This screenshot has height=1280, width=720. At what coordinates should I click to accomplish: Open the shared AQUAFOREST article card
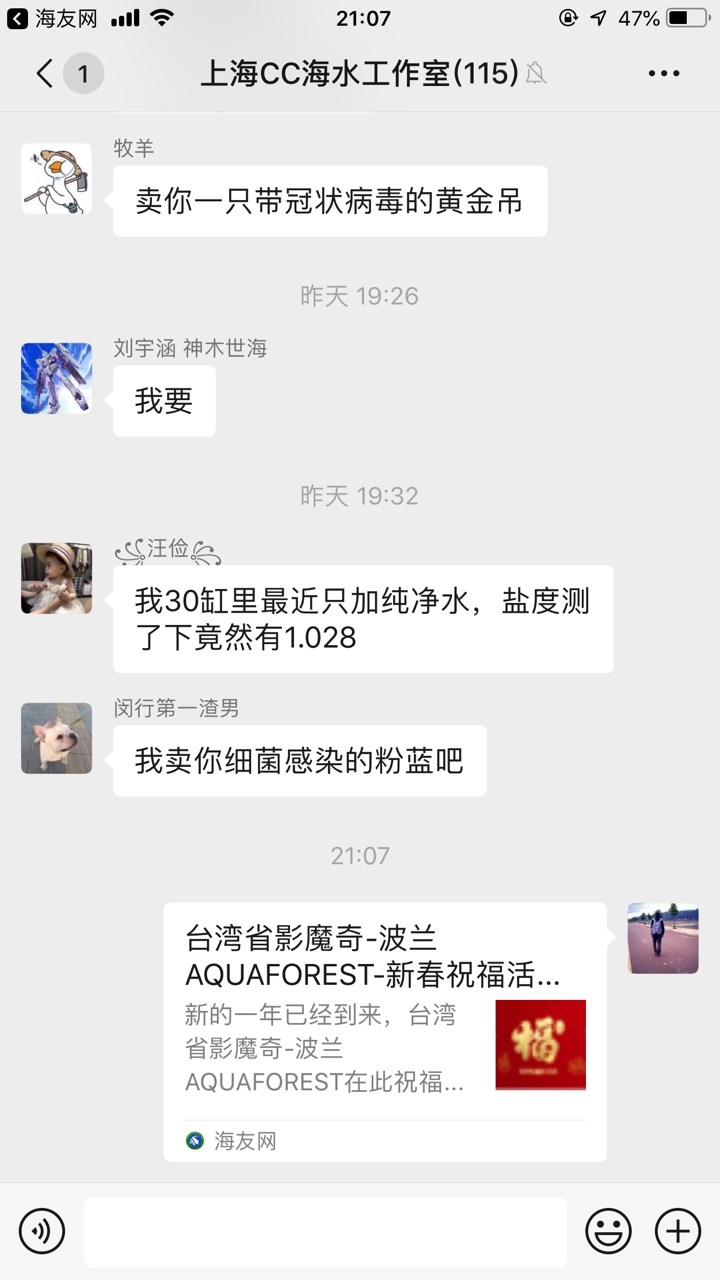[x=385, y=1030]
